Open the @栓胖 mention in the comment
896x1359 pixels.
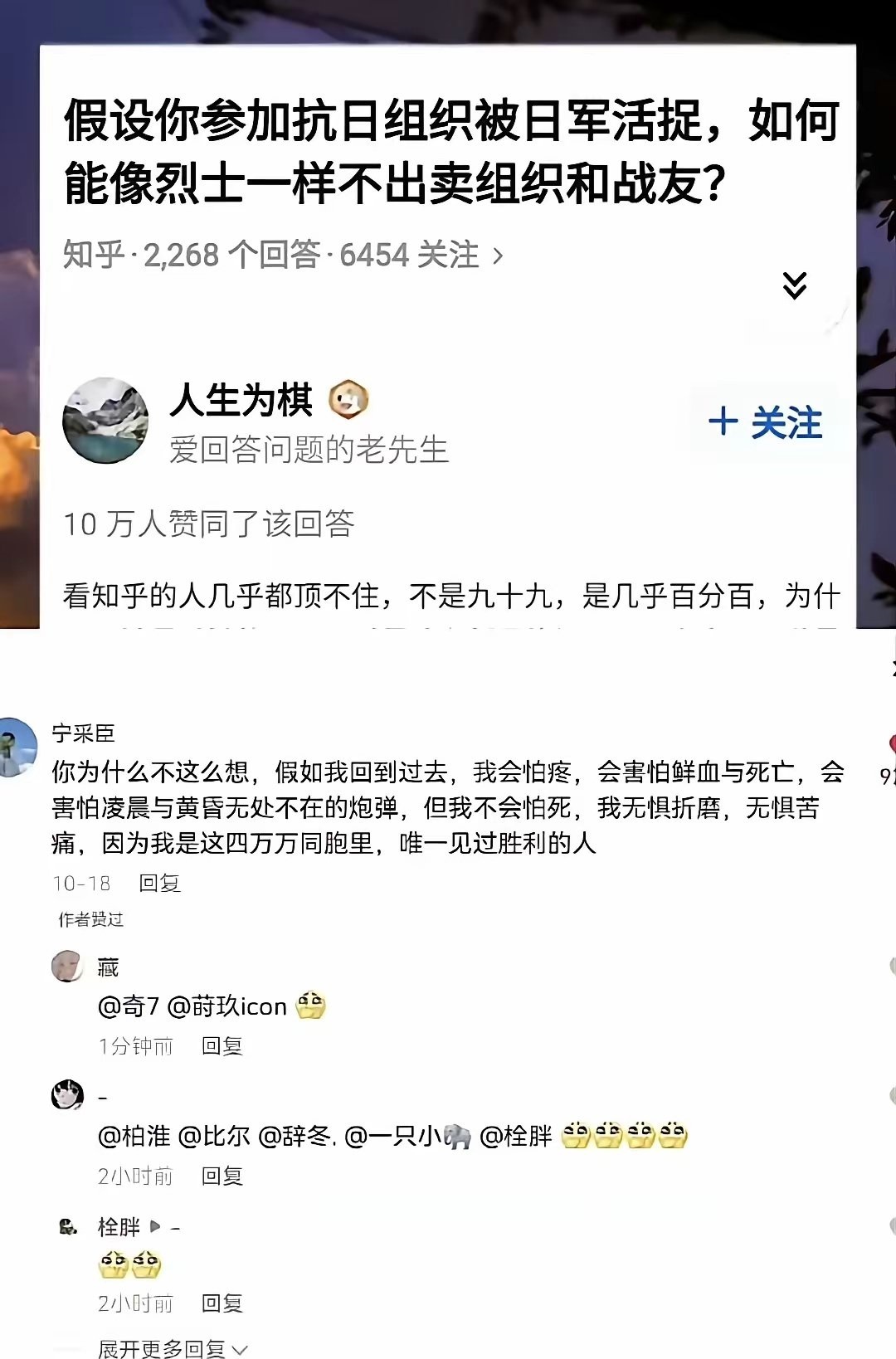(x=516, y=1136)
